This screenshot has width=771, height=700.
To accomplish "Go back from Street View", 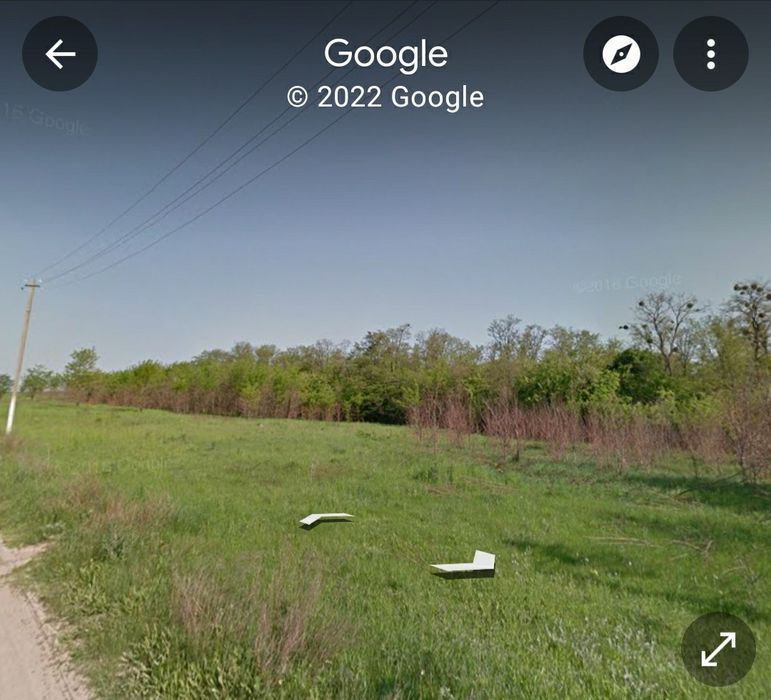I will point(60,54).
